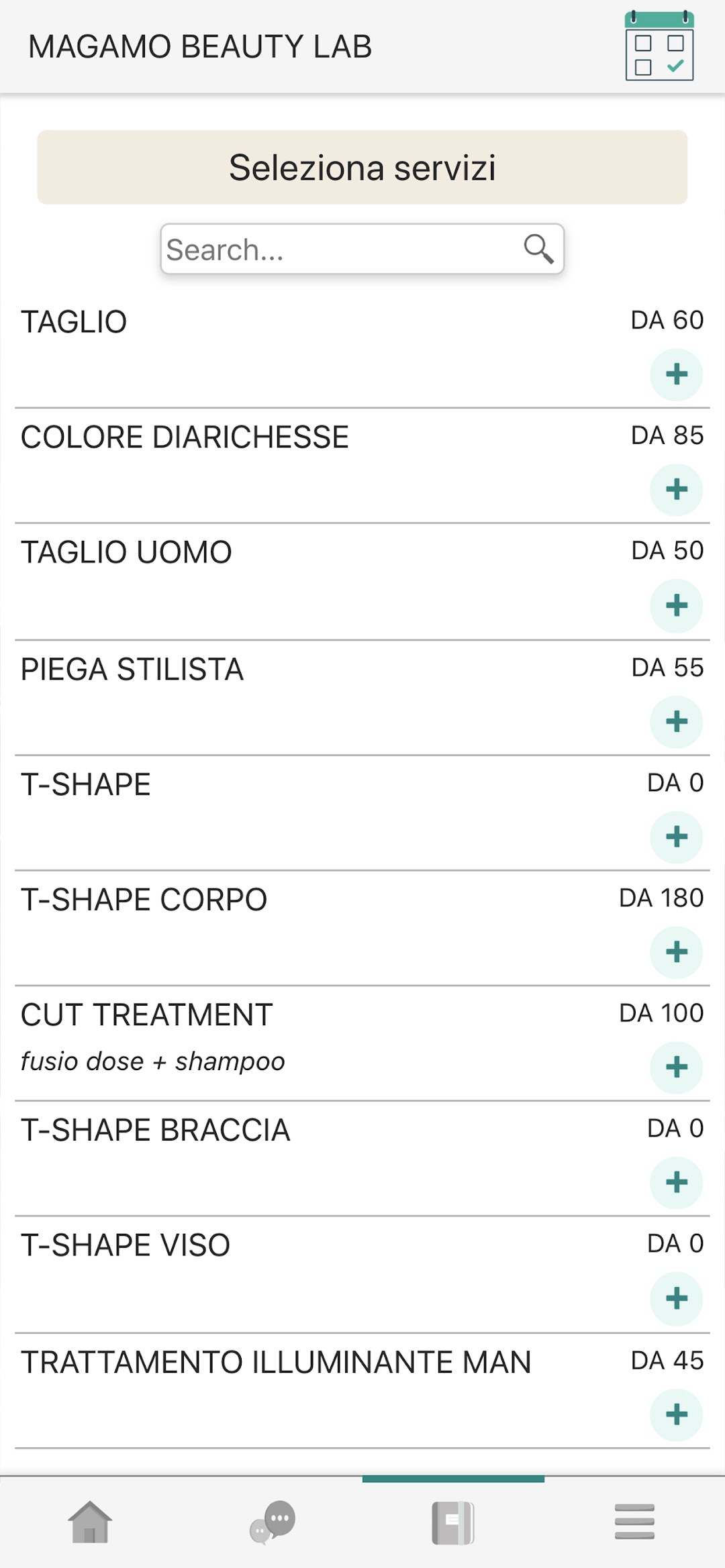Select the T-SHAPE BRACCIA plus button
The height and width of the screenshot is (1568, 725).
(676, 1183)
